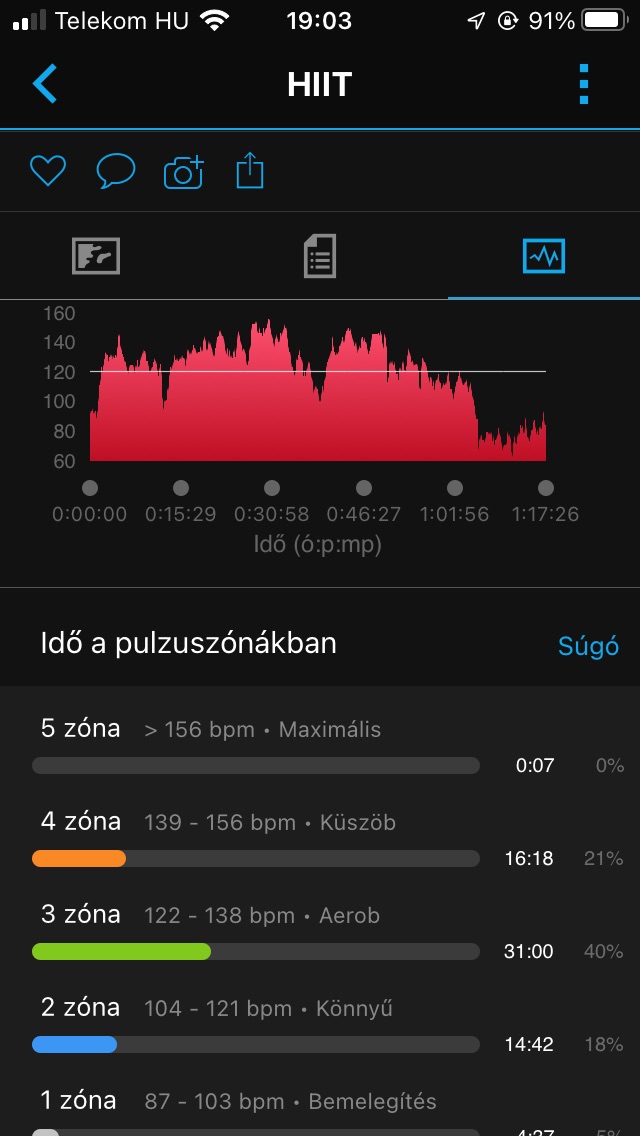
Task: Like this HIIT activity
Action: coord(47,172)
